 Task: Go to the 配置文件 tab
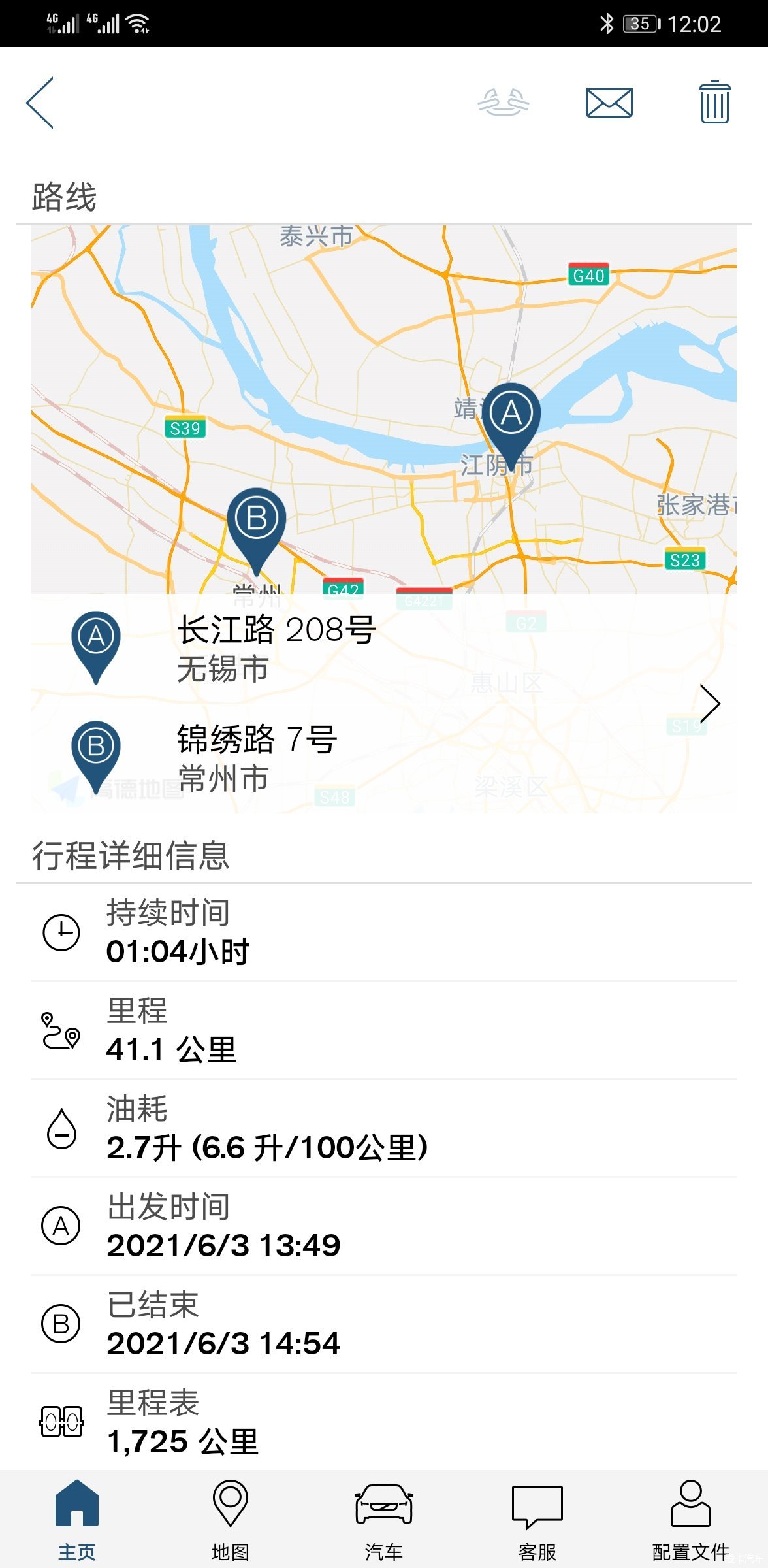coord(691,1520)
